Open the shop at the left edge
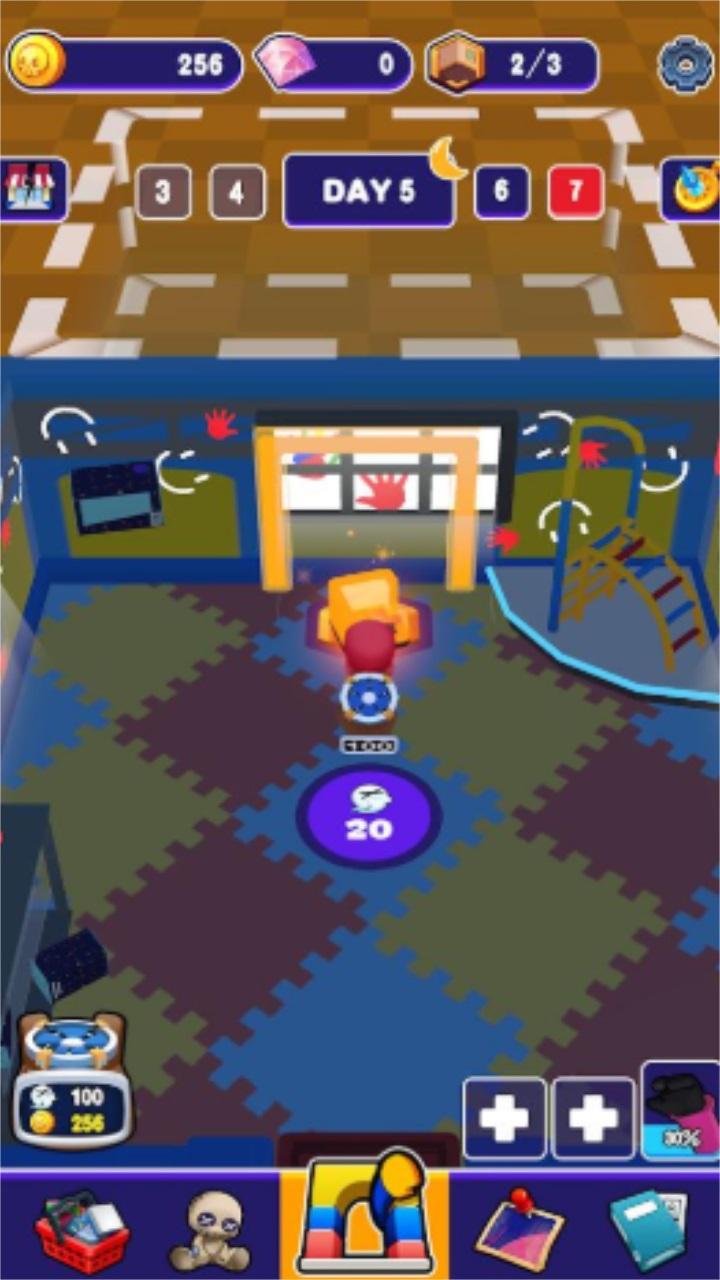This screenshot has height=1280, width=720. 32,190
